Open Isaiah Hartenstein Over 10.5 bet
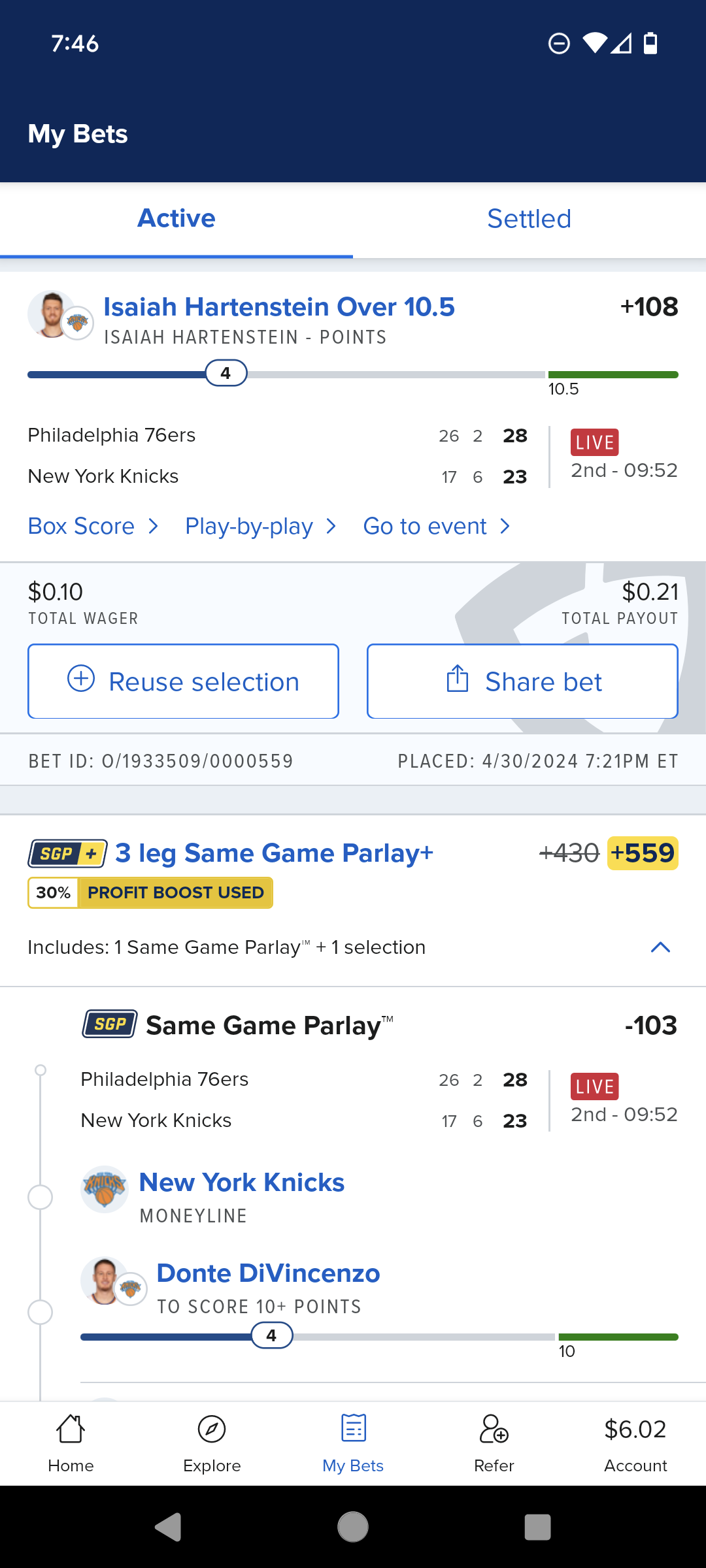Screen dimensions: 706x1568 coord(279,307)
